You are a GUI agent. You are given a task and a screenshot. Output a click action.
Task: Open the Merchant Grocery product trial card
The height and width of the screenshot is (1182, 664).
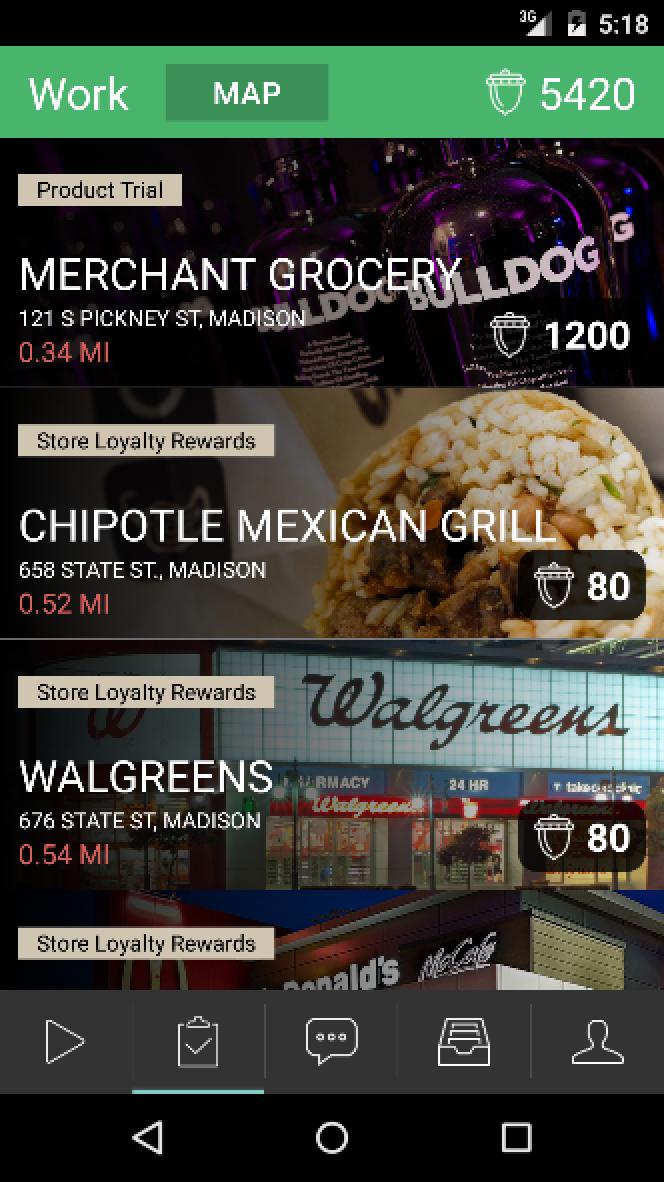[240, 275]
